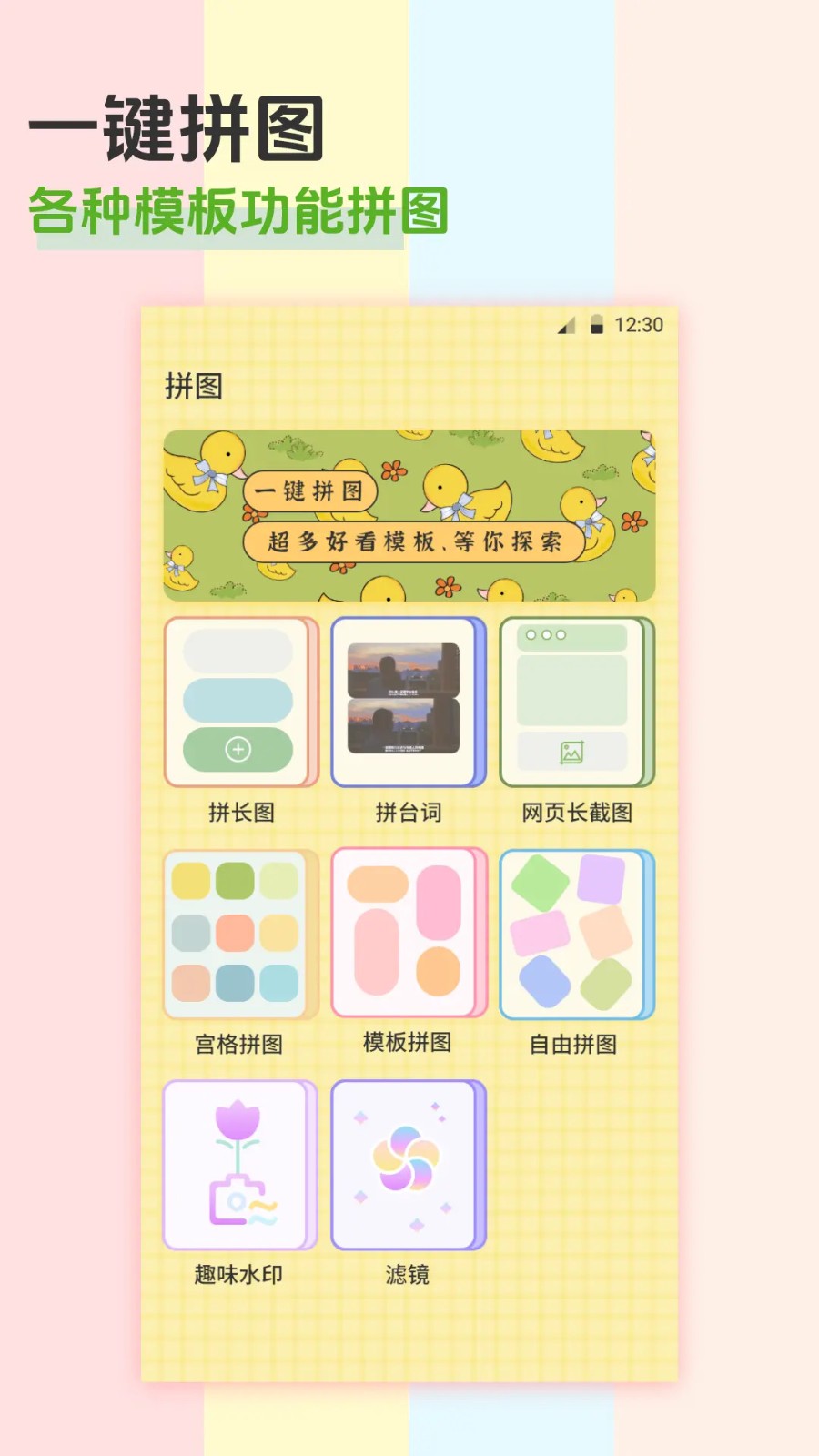Open the 模板拼图 template collage tool

[x=407, y=933]
